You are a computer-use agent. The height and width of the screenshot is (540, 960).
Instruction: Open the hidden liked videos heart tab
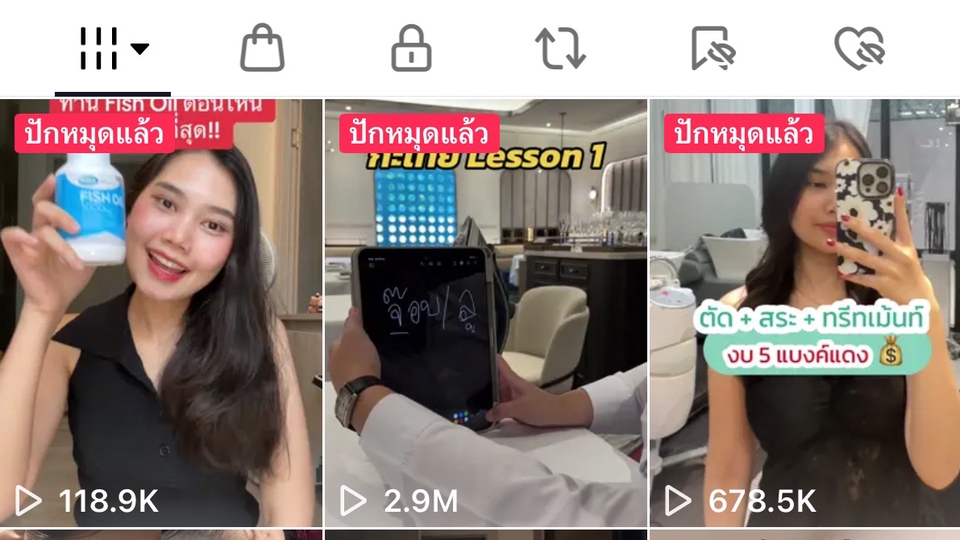click(x=858, y=48)
